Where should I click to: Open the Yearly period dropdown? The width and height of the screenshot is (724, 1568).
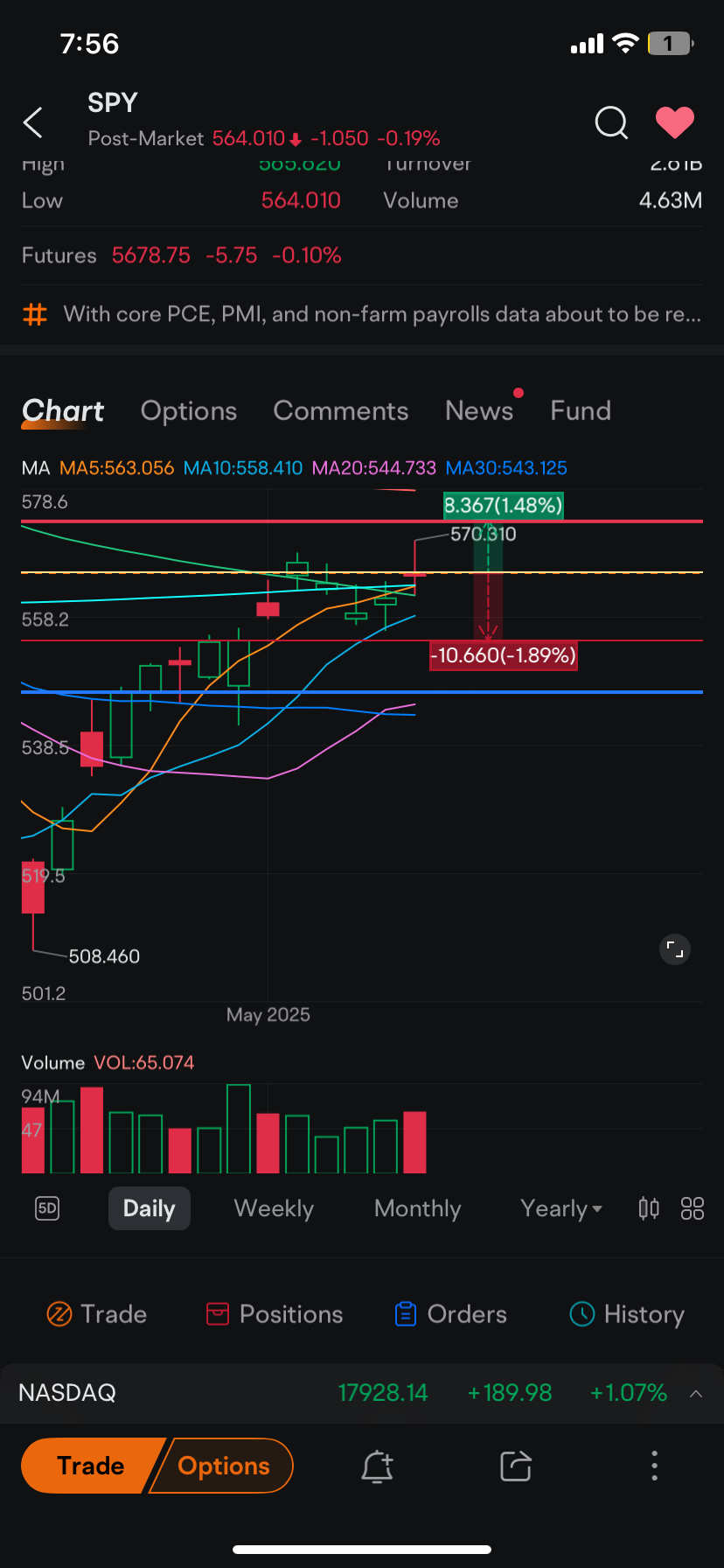[561, 1208]
